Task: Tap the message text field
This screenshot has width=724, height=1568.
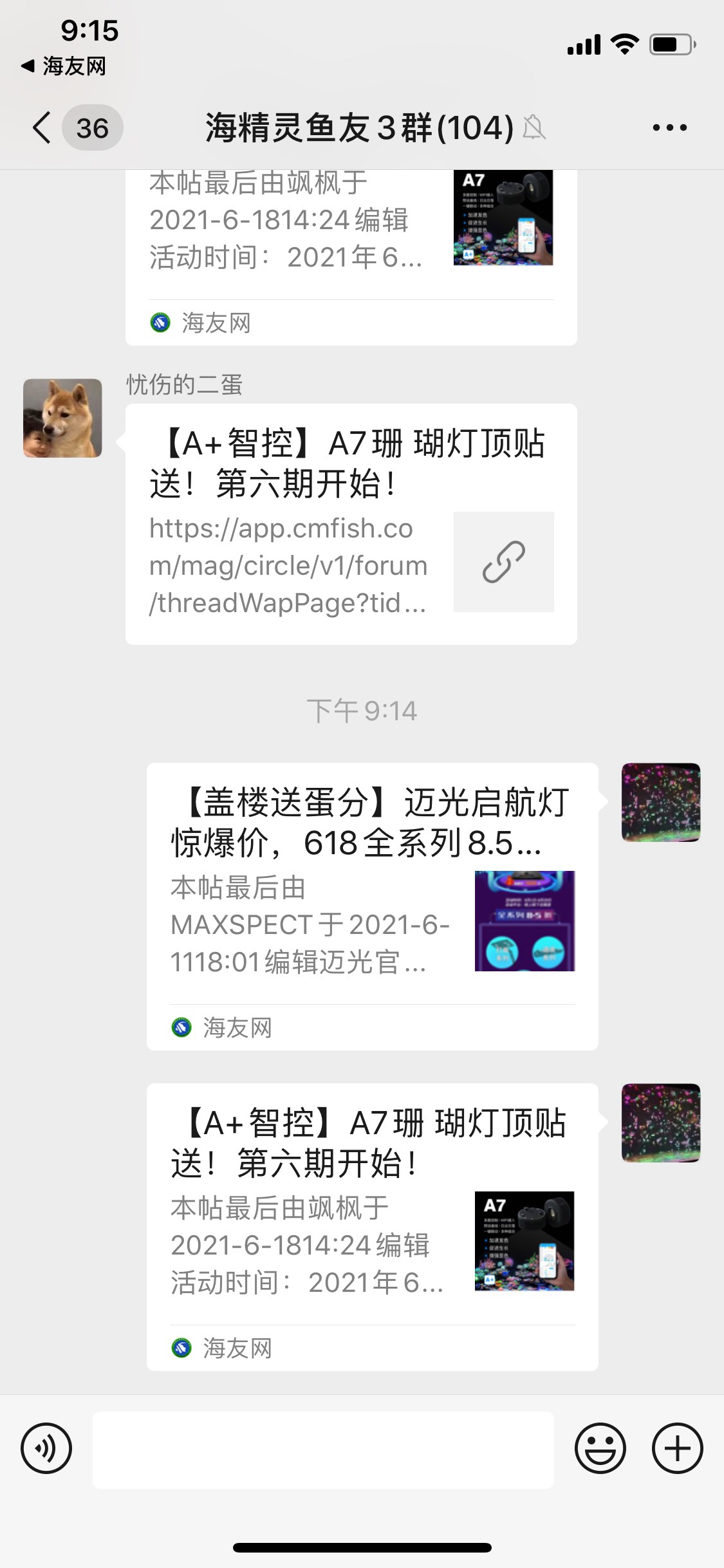Action: tap(323, 1450)
